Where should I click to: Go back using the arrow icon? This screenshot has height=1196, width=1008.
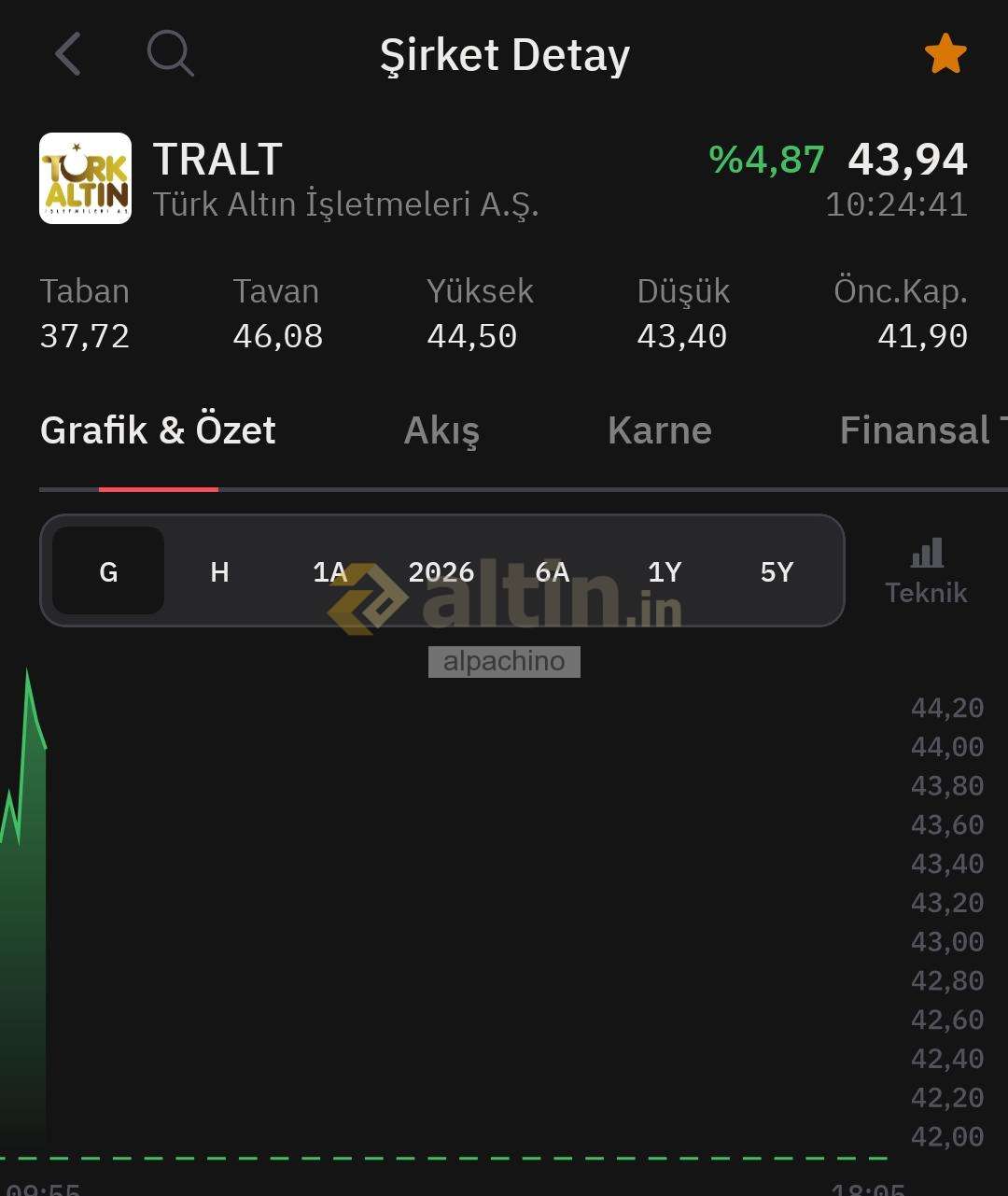[68, 54]
